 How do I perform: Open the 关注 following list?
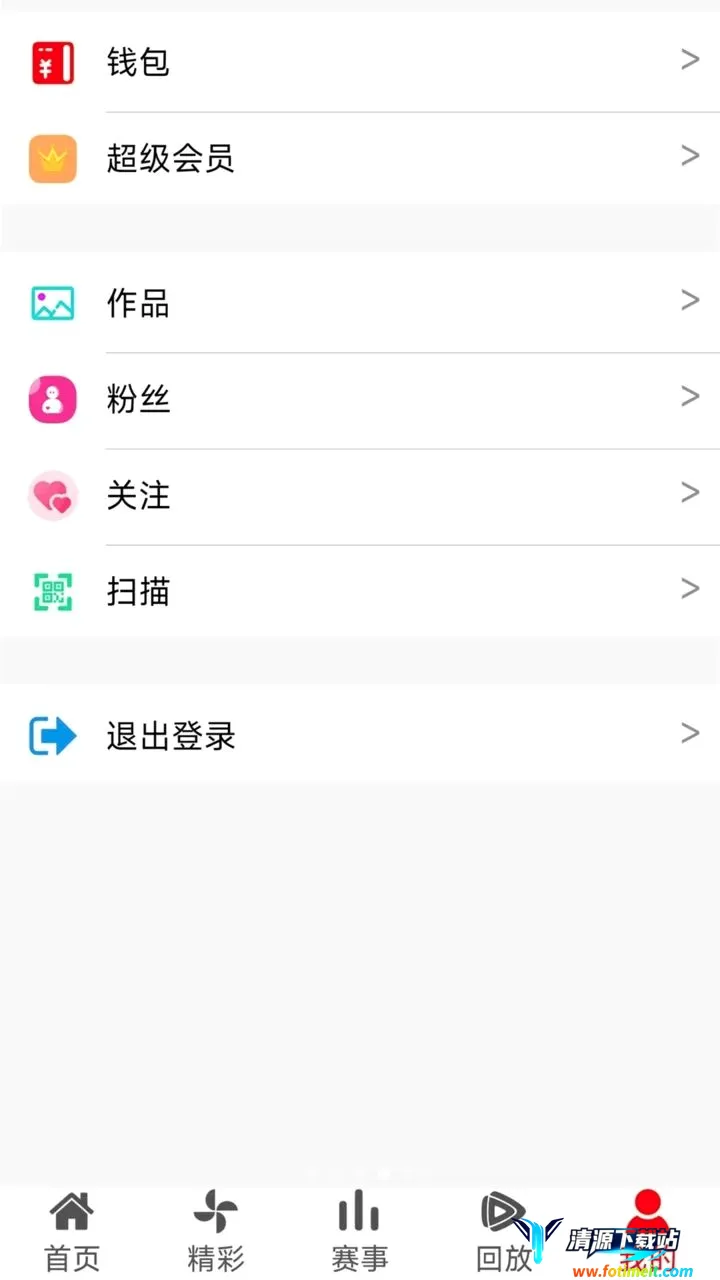[360, 496]
